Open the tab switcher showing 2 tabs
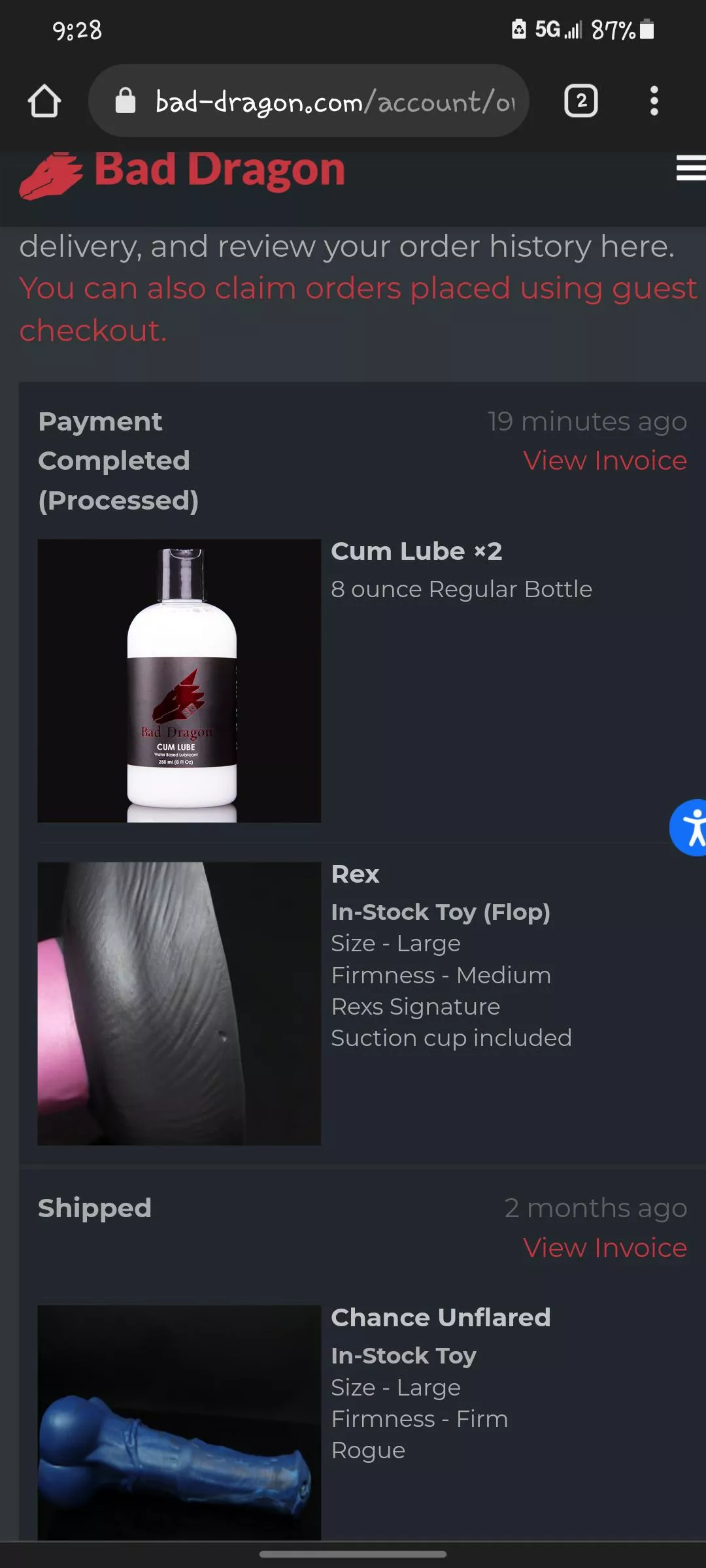The width and height of the screenshot is (706, 1568). (x=580, y=101)
